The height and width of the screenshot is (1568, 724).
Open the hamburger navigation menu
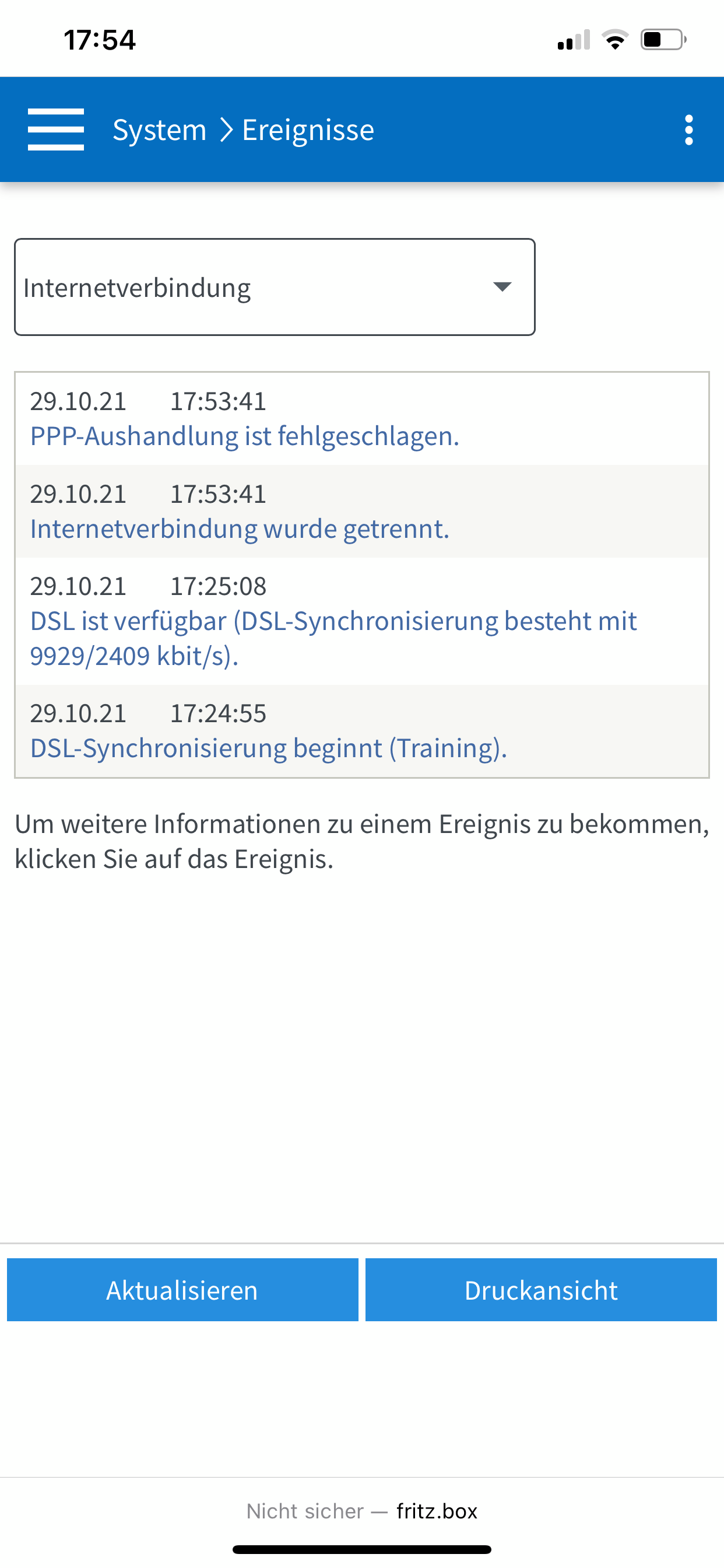(55, 129)
